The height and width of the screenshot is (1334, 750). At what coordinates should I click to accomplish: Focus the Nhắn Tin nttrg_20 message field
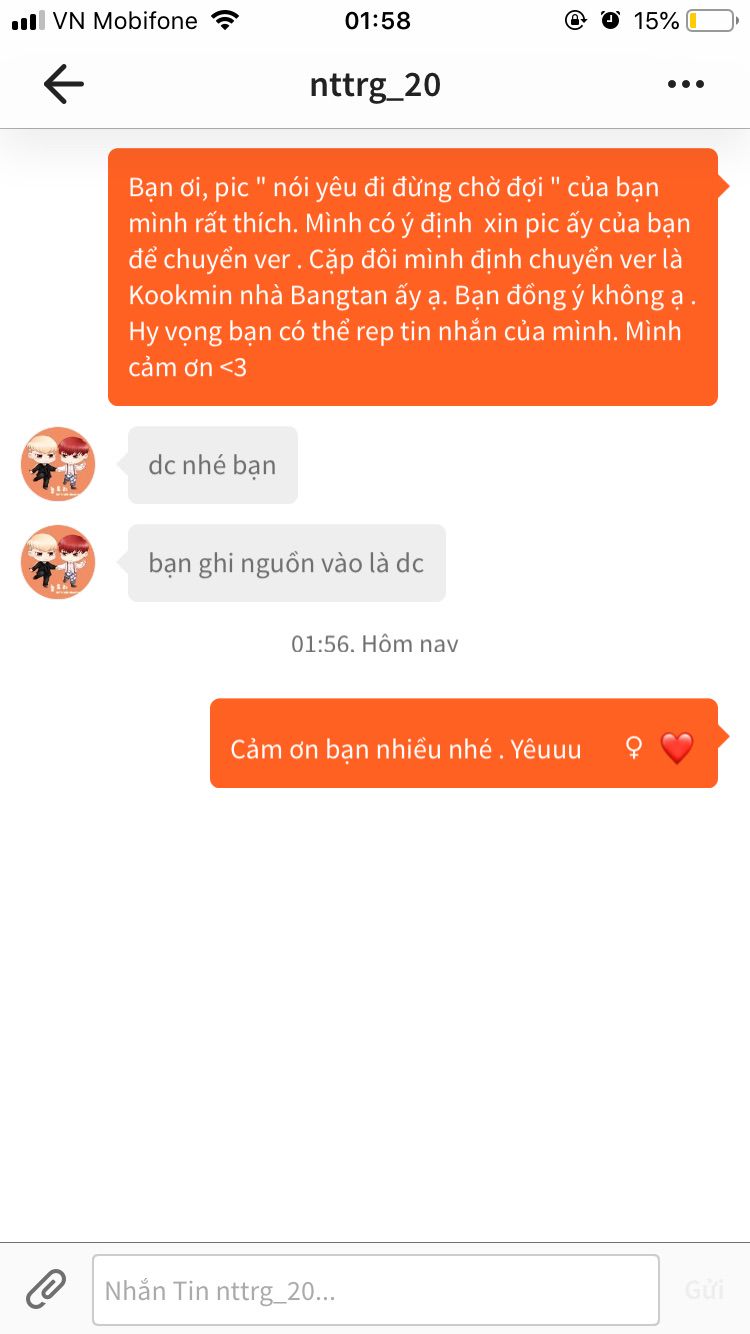pyautogui.click(x=376, y=1290)
